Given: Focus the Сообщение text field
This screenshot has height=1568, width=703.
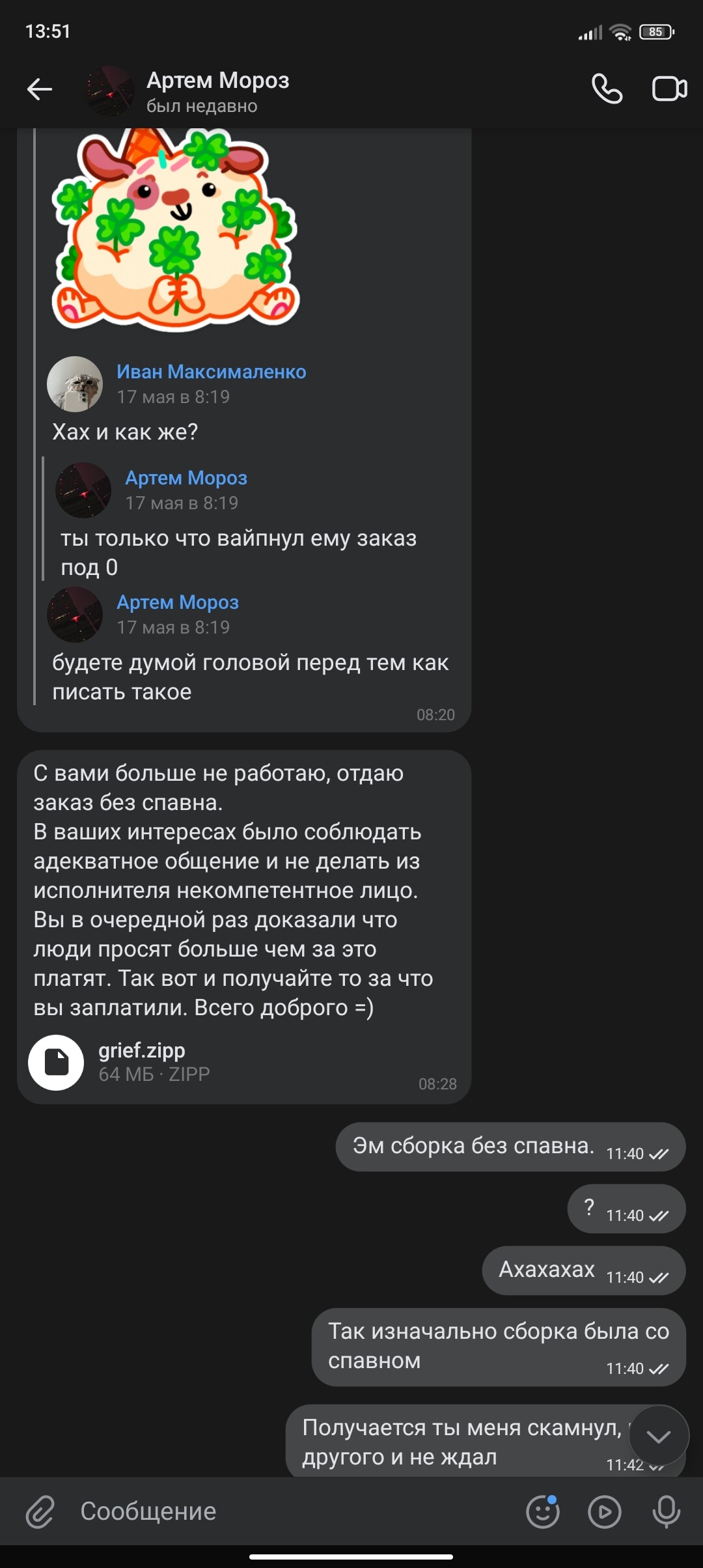Looking at the screenshot, I should point(293,1511).
